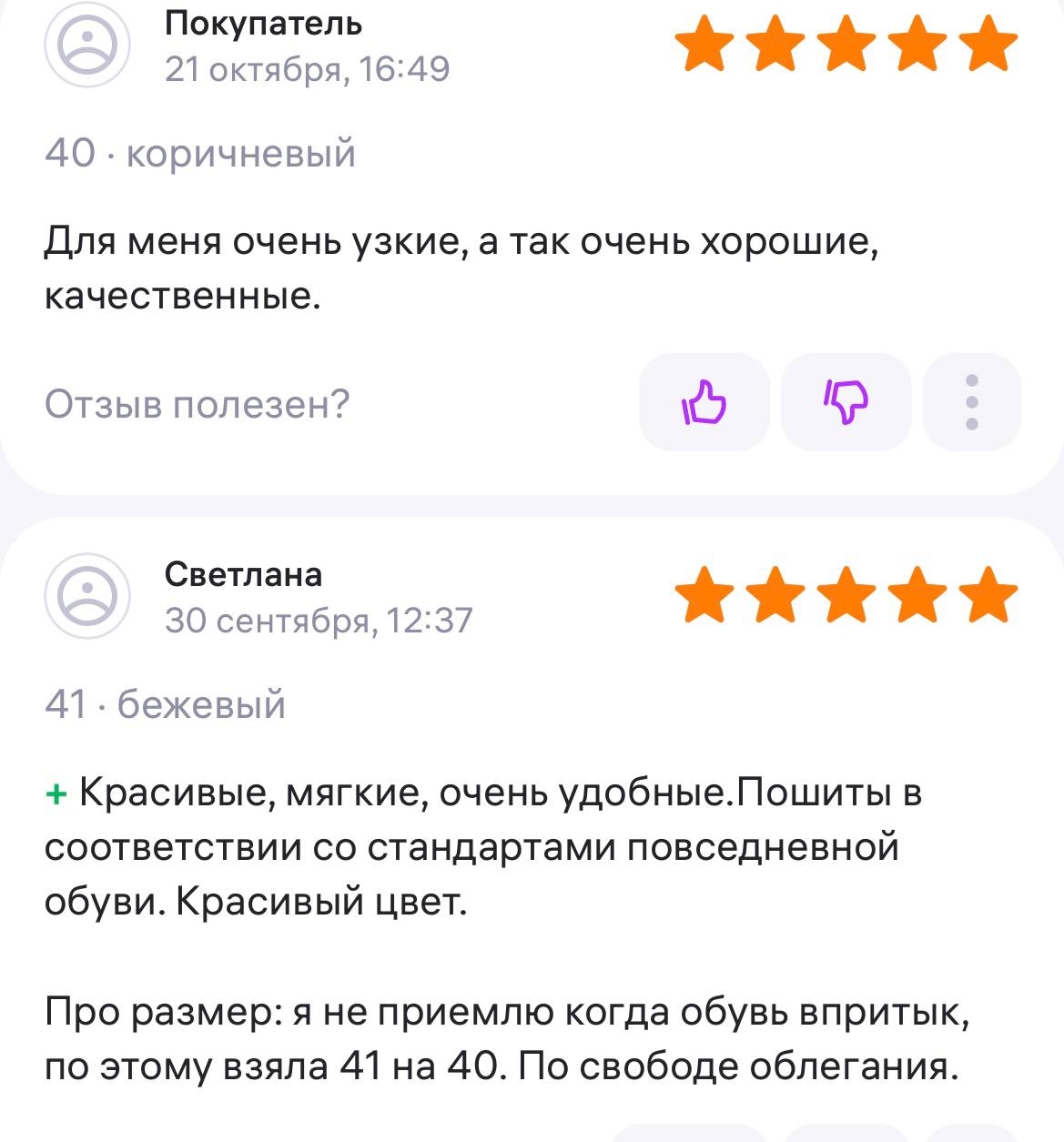
Task: Mark Покупатель's review as helpful
Action: 704,402
